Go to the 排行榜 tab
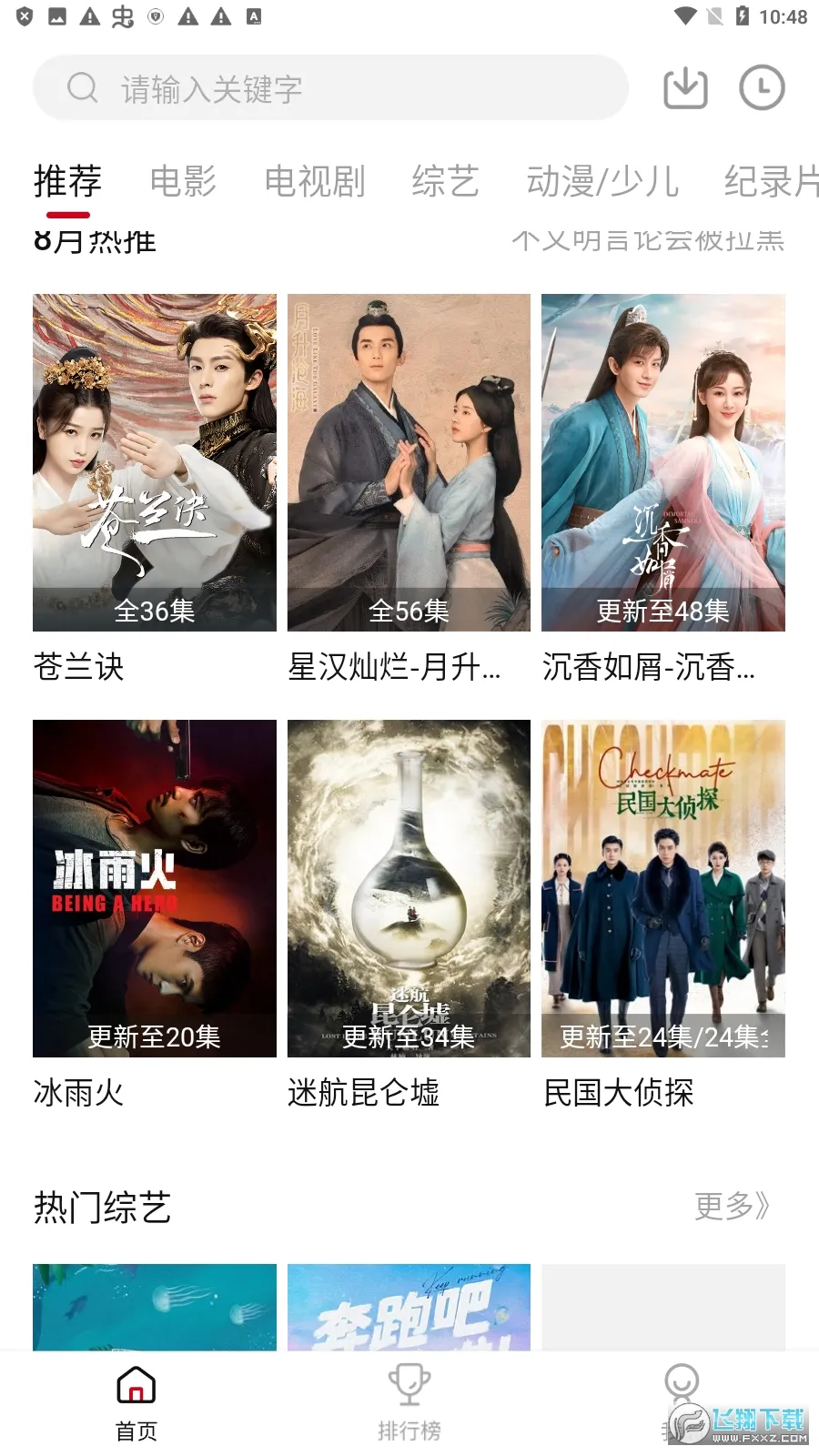 (x=409, y=1403)
